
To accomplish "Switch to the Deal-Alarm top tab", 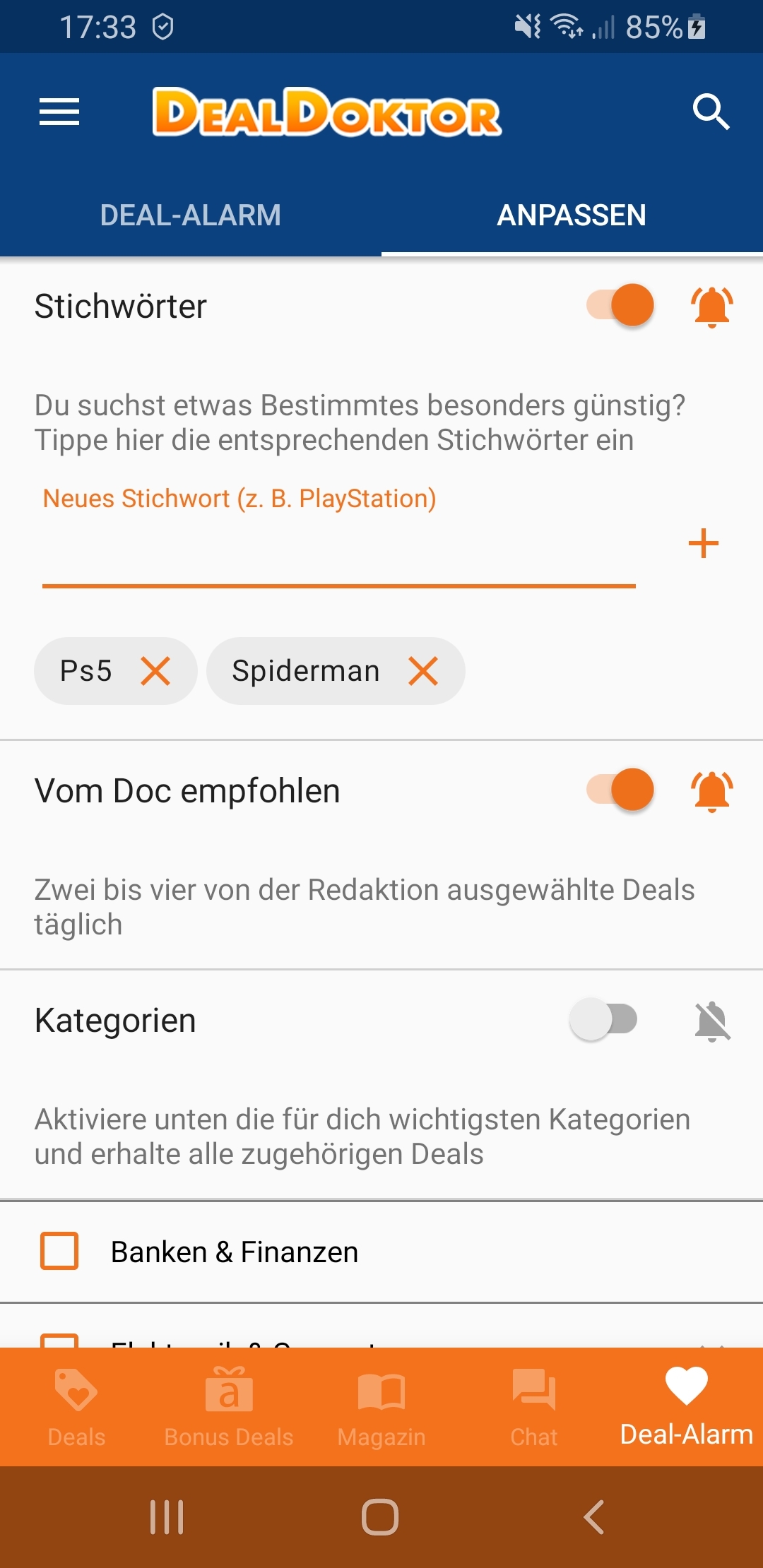I will click(x=191, y=215).
